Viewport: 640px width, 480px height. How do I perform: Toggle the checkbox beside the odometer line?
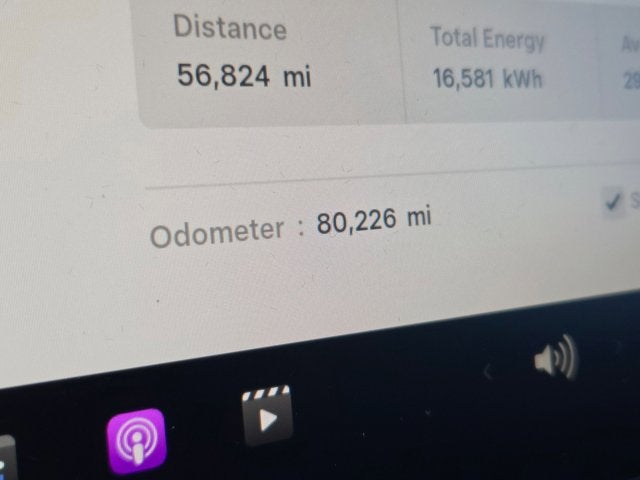pyautogui.click(x=613, y=202)
